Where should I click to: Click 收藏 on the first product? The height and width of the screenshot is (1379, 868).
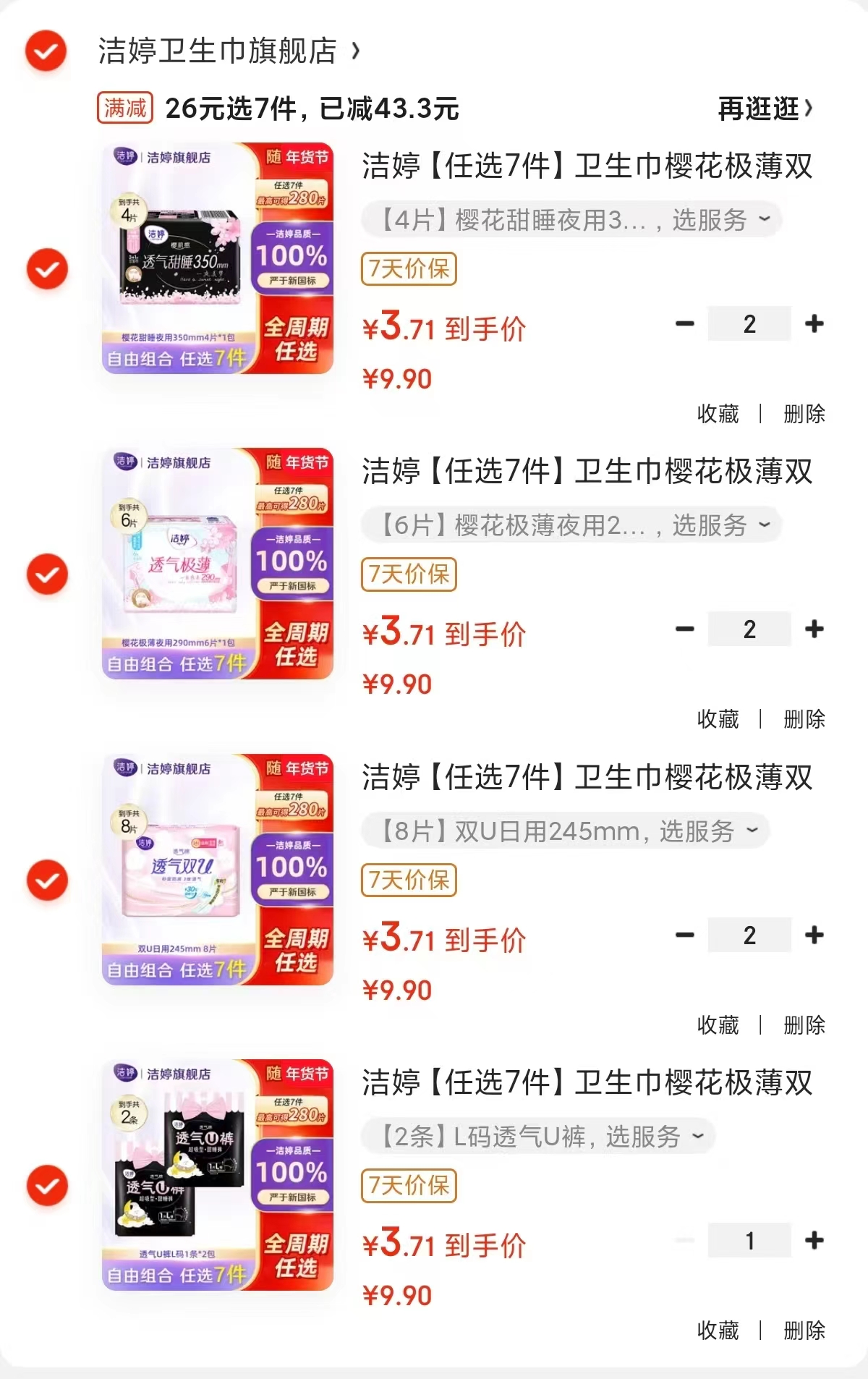(720, 412)
